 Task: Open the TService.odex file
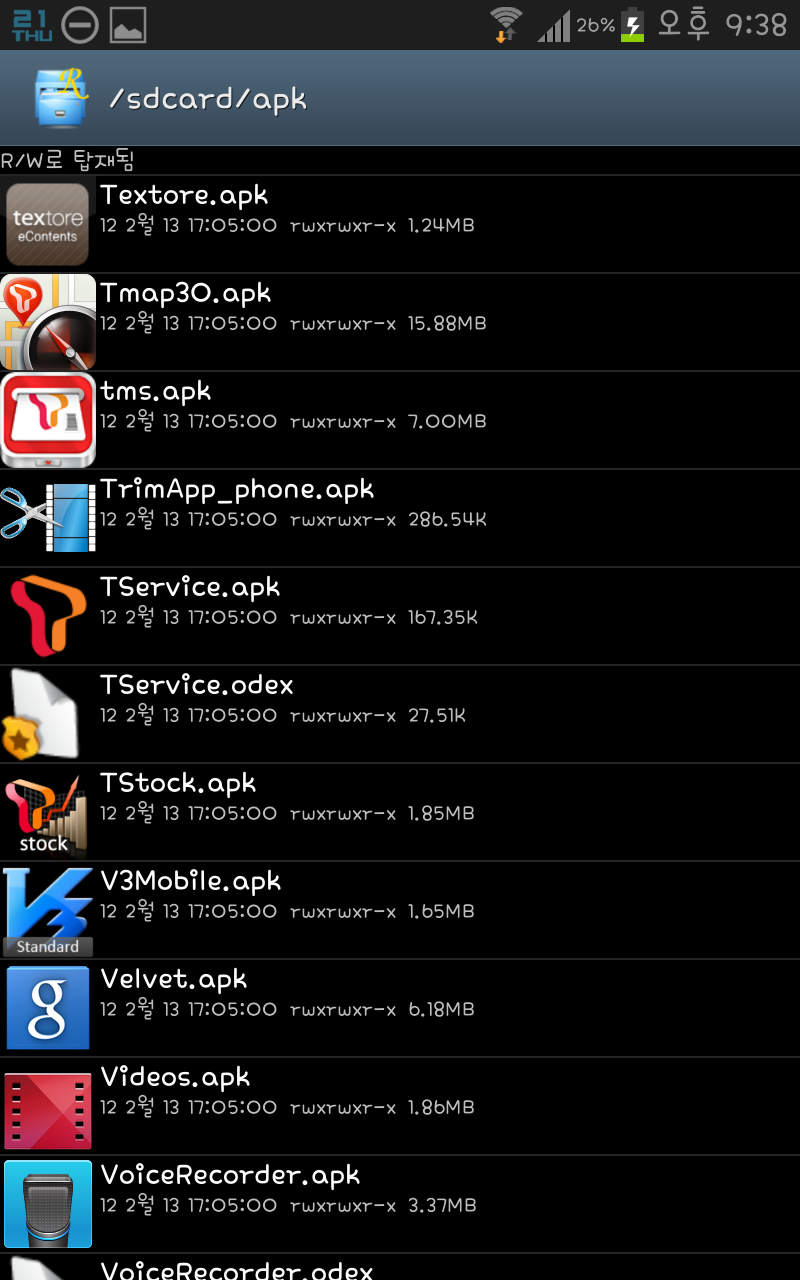(x=400, y=714)
